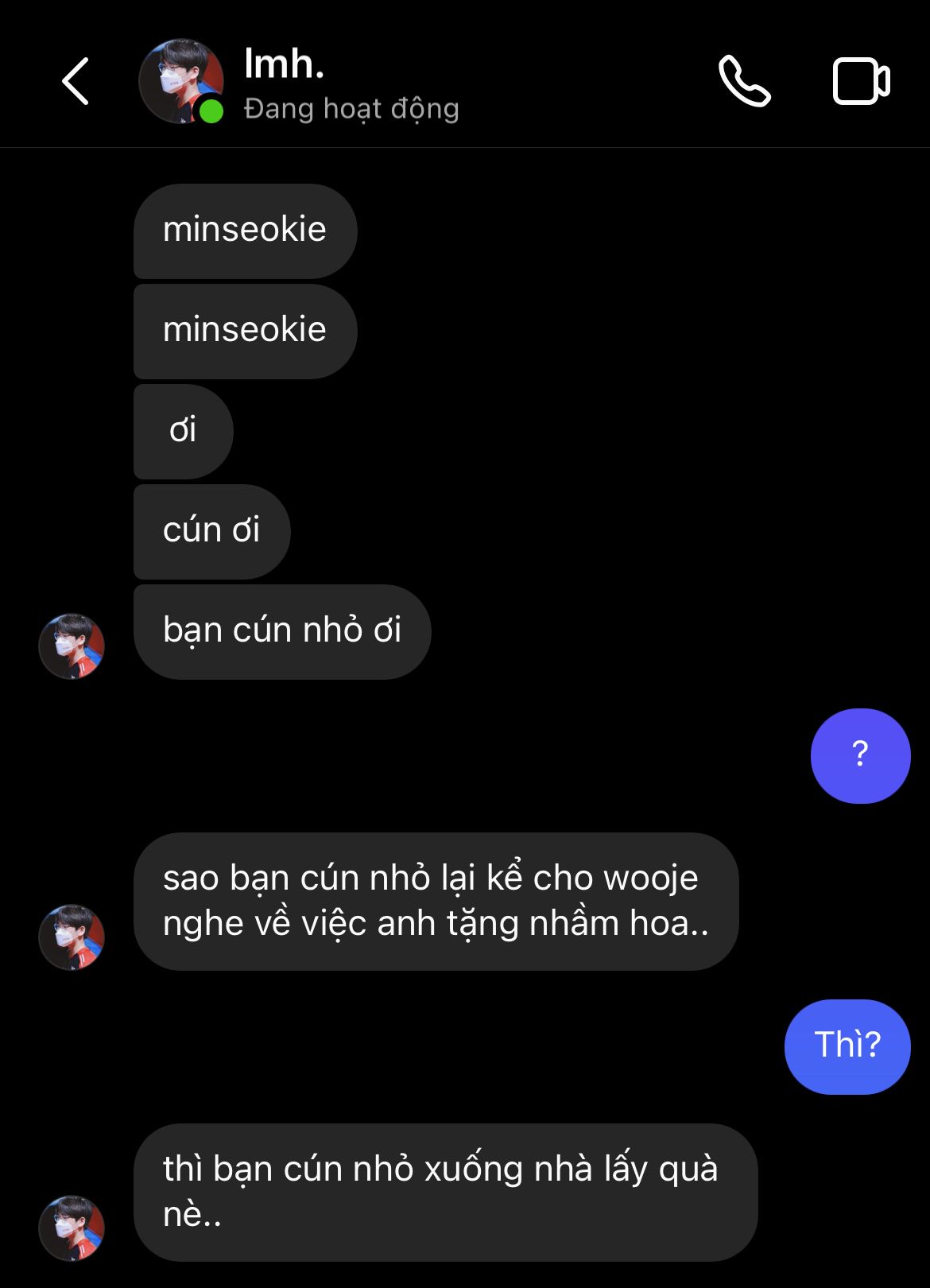Start a video call with lmh.

point(861,81)
